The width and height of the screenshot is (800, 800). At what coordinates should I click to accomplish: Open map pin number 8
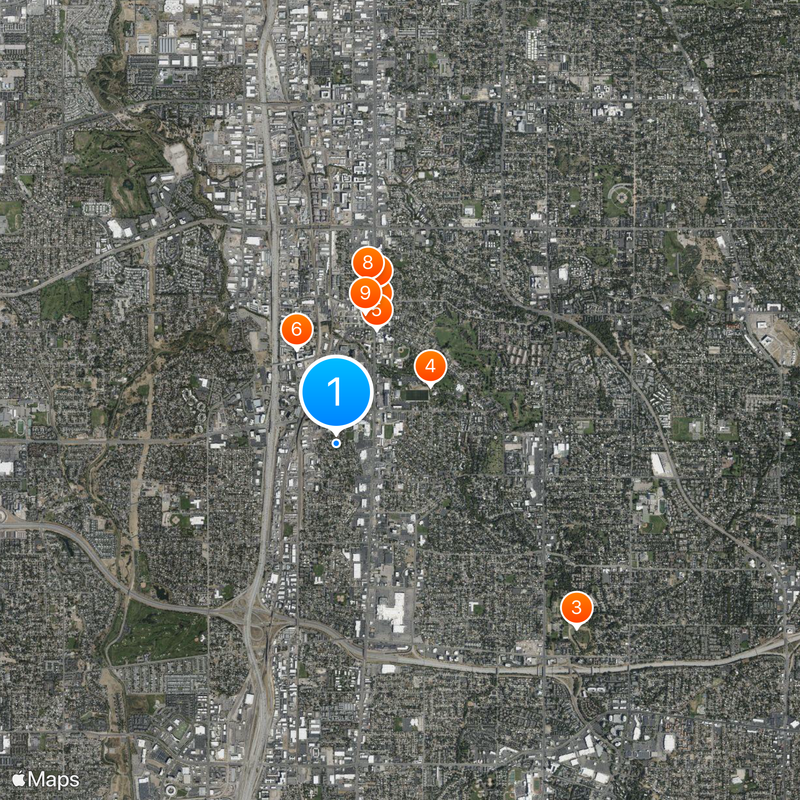tap(367, 263)
